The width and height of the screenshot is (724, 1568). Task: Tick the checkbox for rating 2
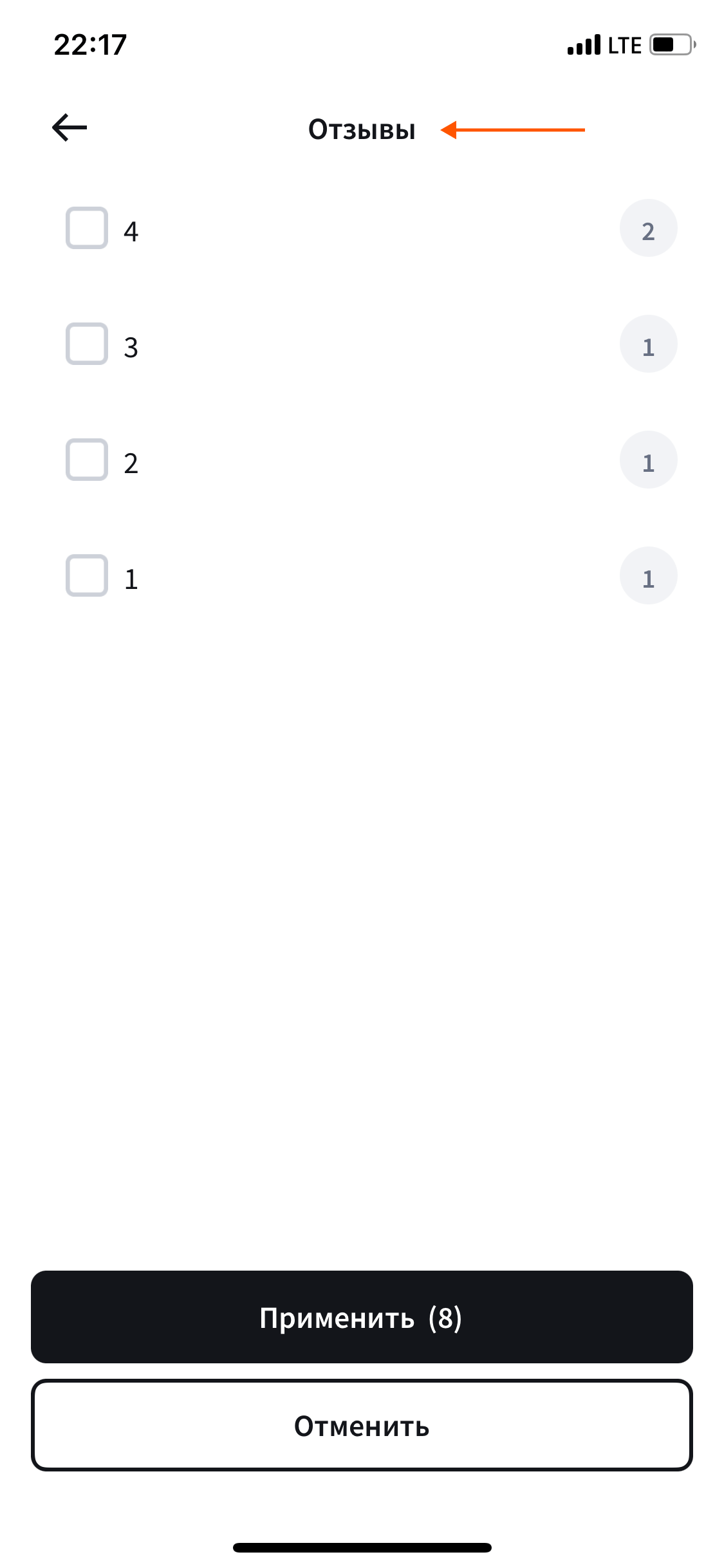click(87, 460)
